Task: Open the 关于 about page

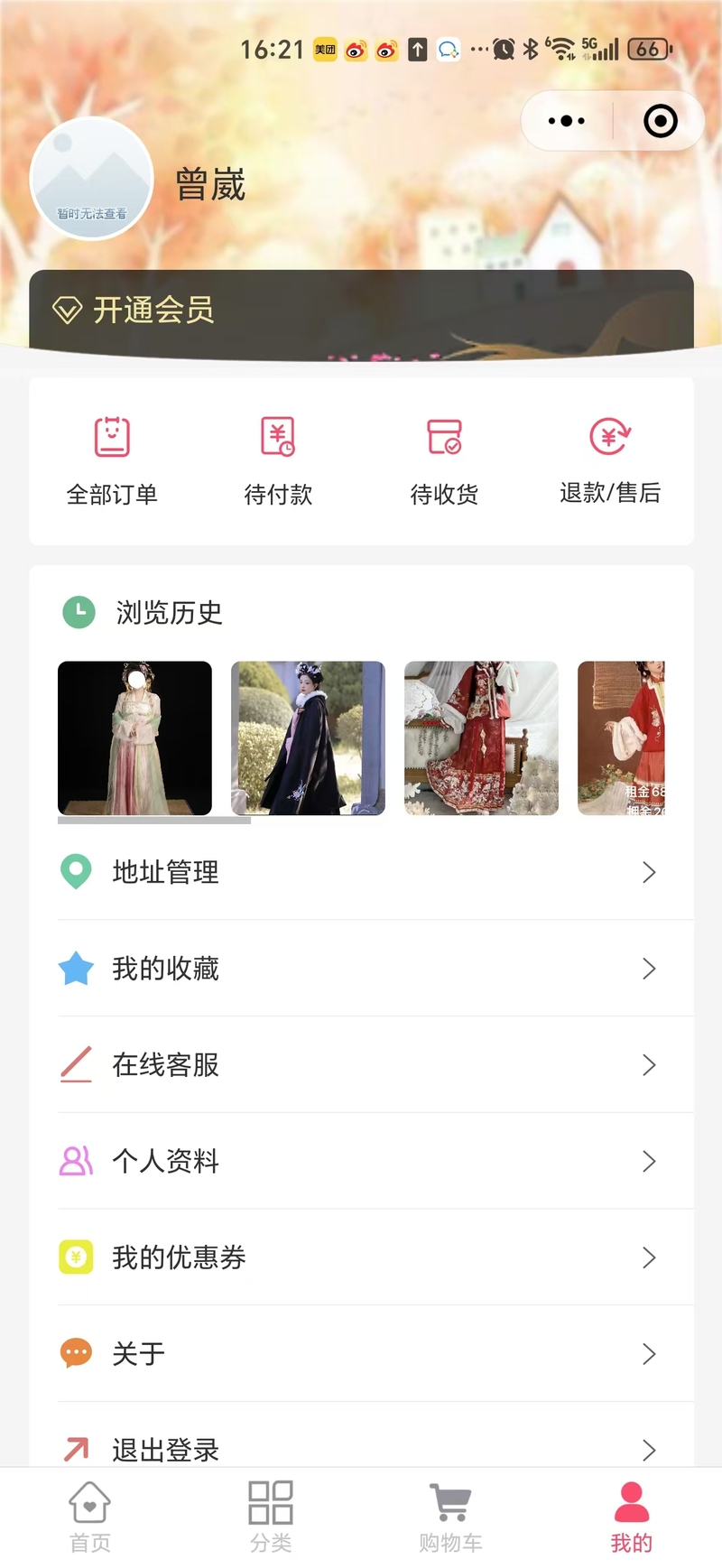Action: tap(361, 1354)
